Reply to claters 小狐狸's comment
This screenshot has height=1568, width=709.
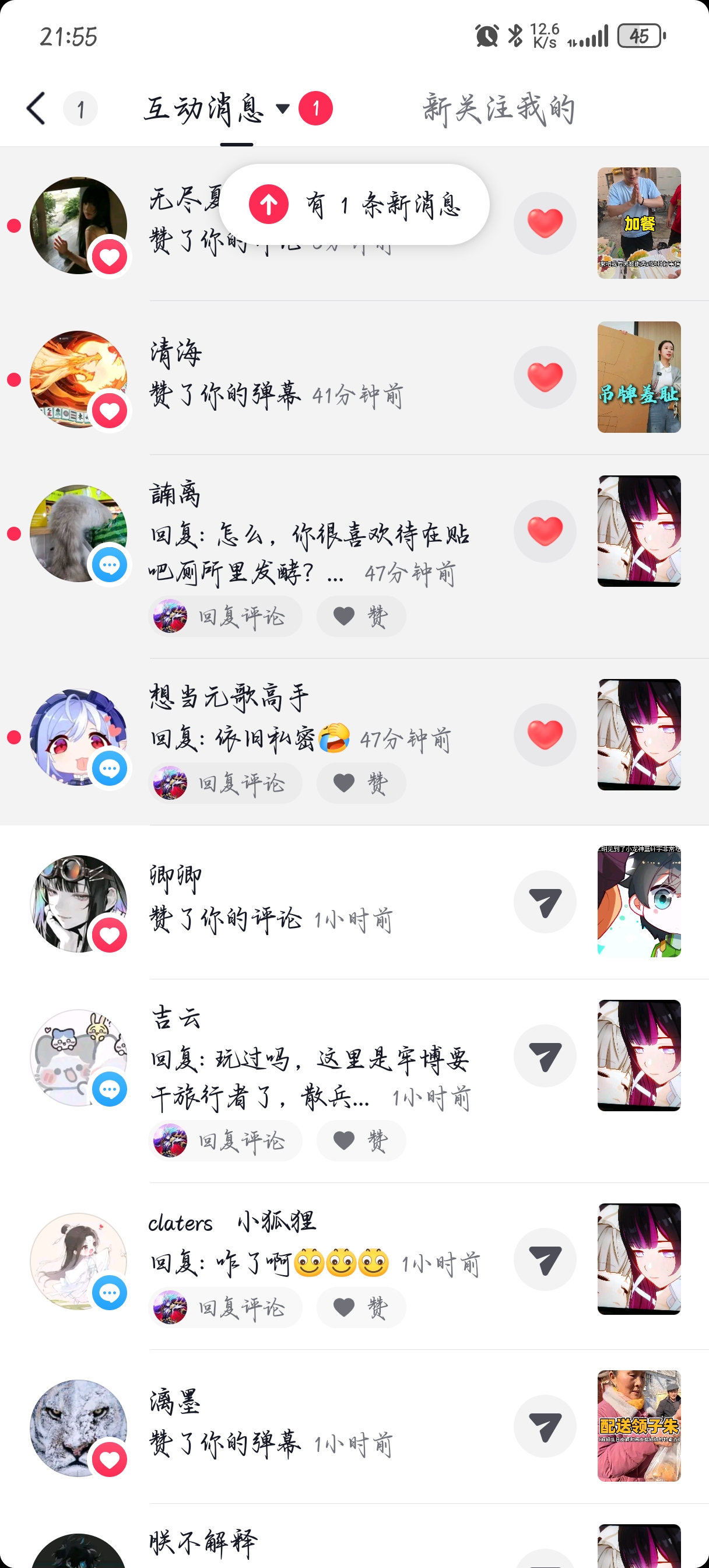click(x=226, y=1307)
